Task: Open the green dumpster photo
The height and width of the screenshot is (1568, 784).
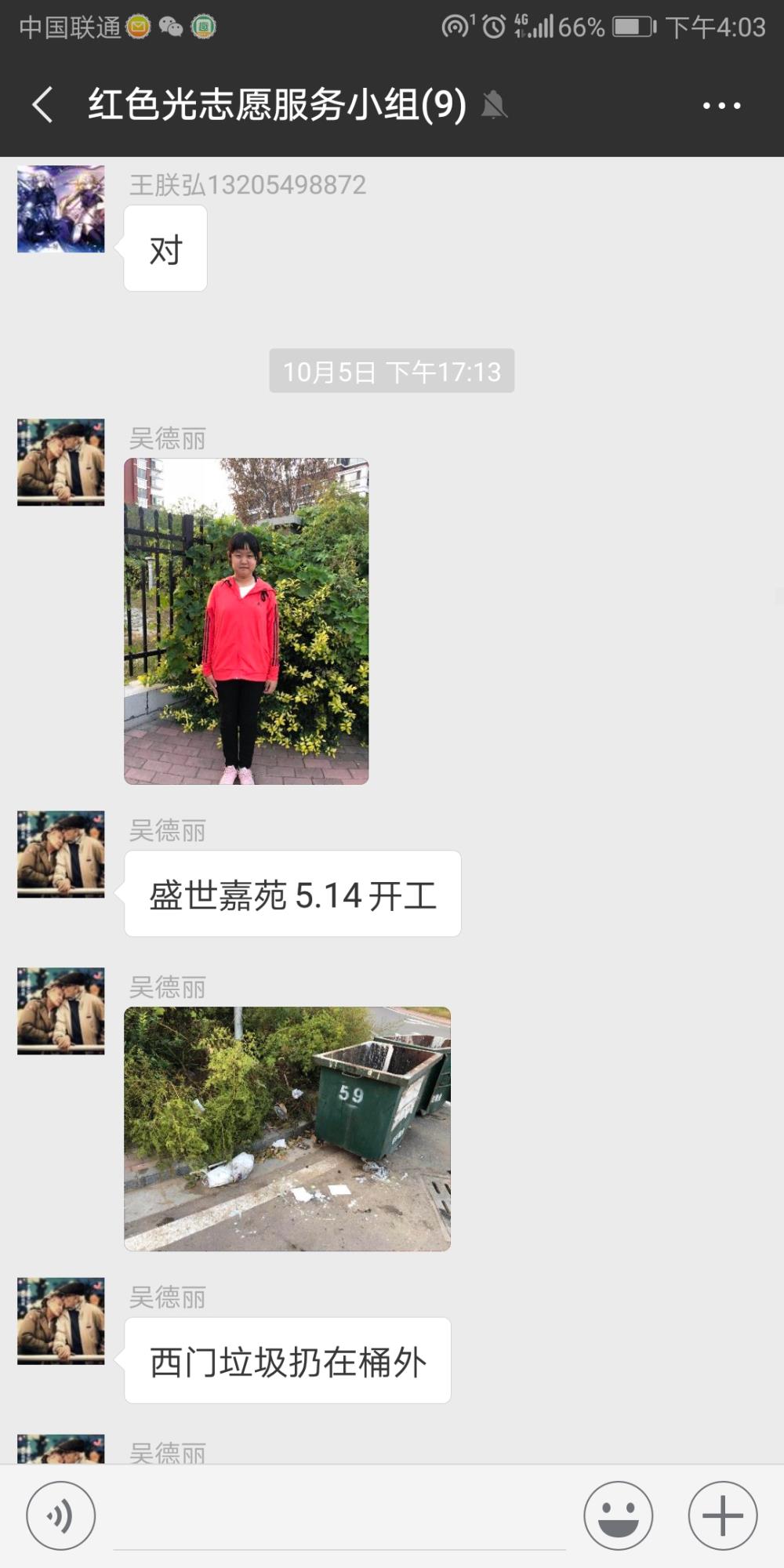Action: 287,1128
